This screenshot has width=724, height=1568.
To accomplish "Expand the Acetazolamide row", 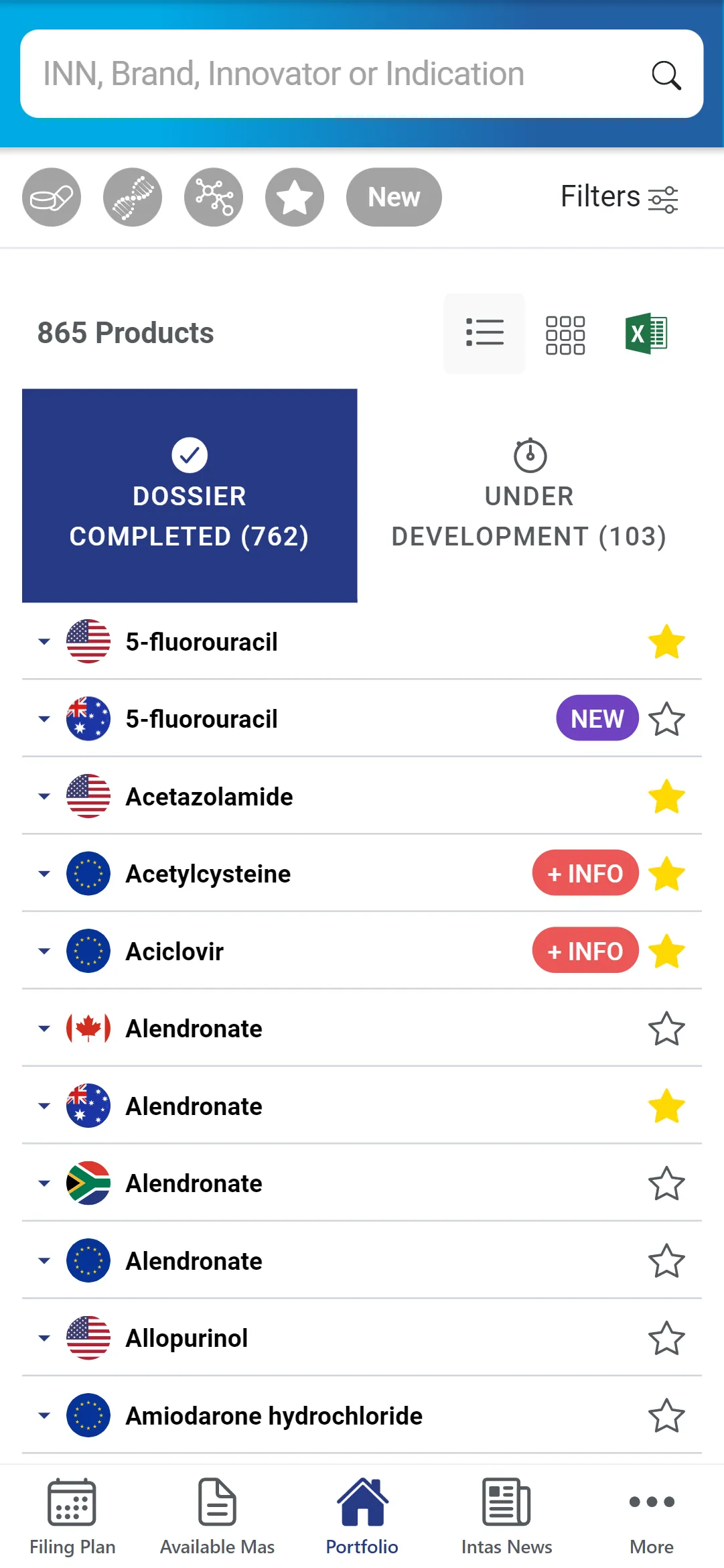I will [44, 797].
